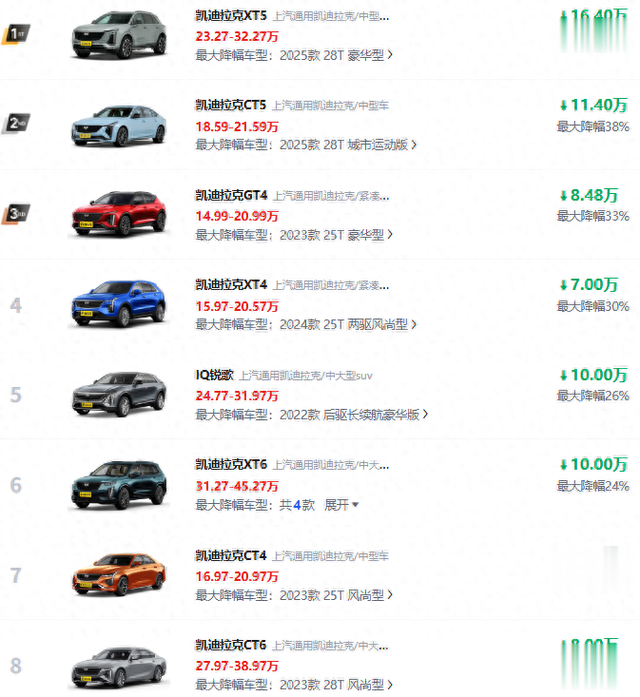The height and width of the screenshot is (697, 640).
Task: Open the 凯迪拉克CT6 listing
Action: point(231,645)
